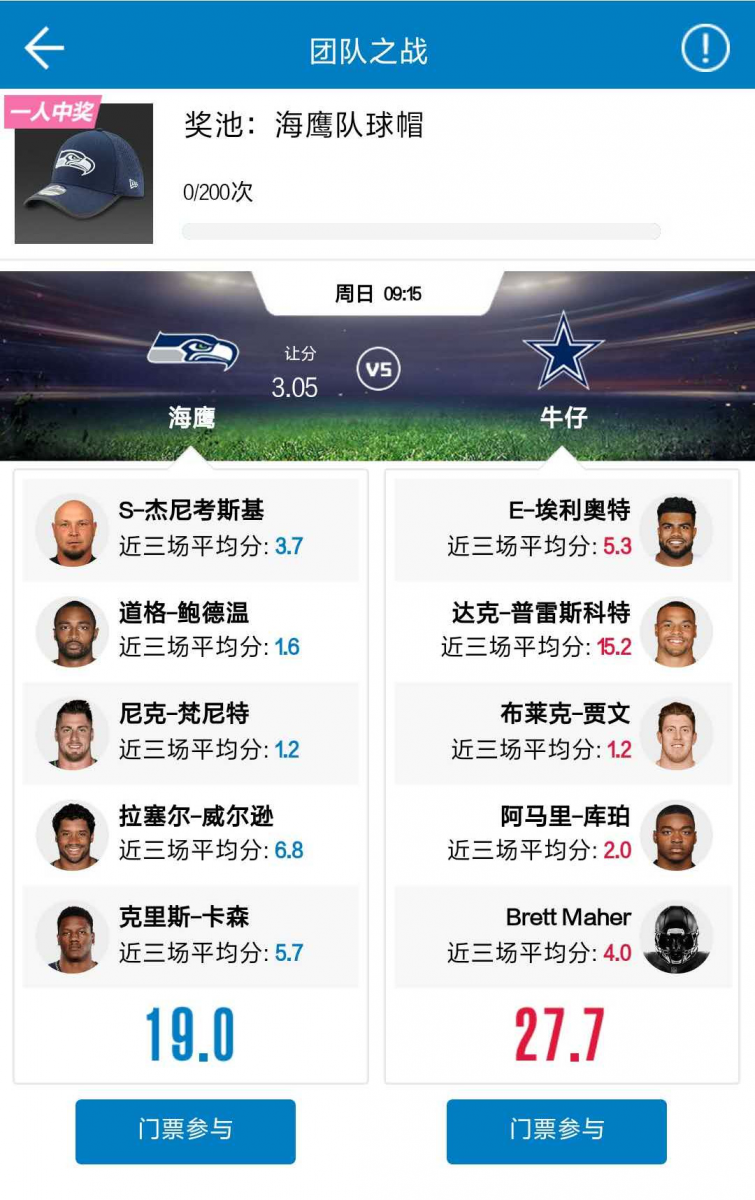Open the info exclamation icon
The image size is (755, 1200).
(705, 47)
